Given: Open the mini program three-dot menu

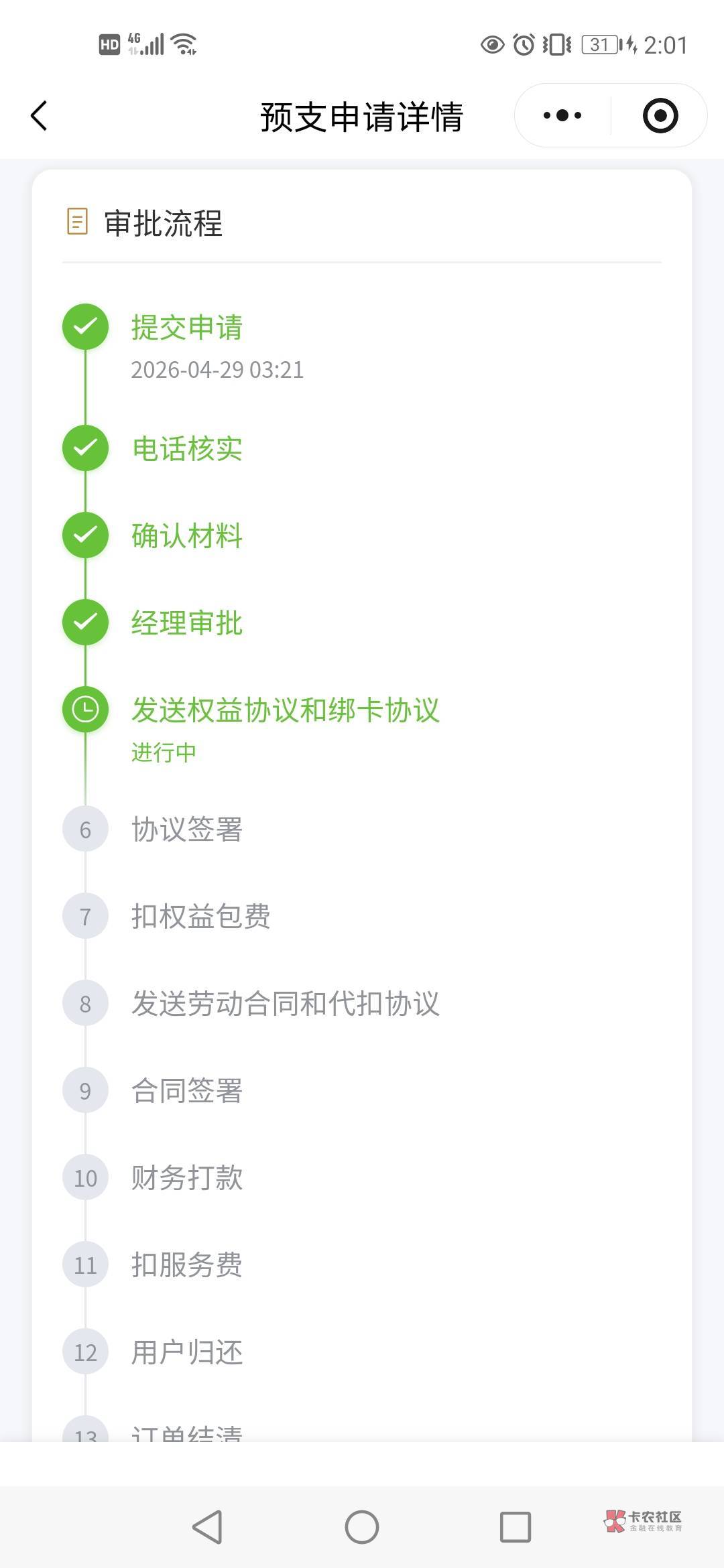Looking at the screenshot, I should pyautogui.click(x=562, y=115).
